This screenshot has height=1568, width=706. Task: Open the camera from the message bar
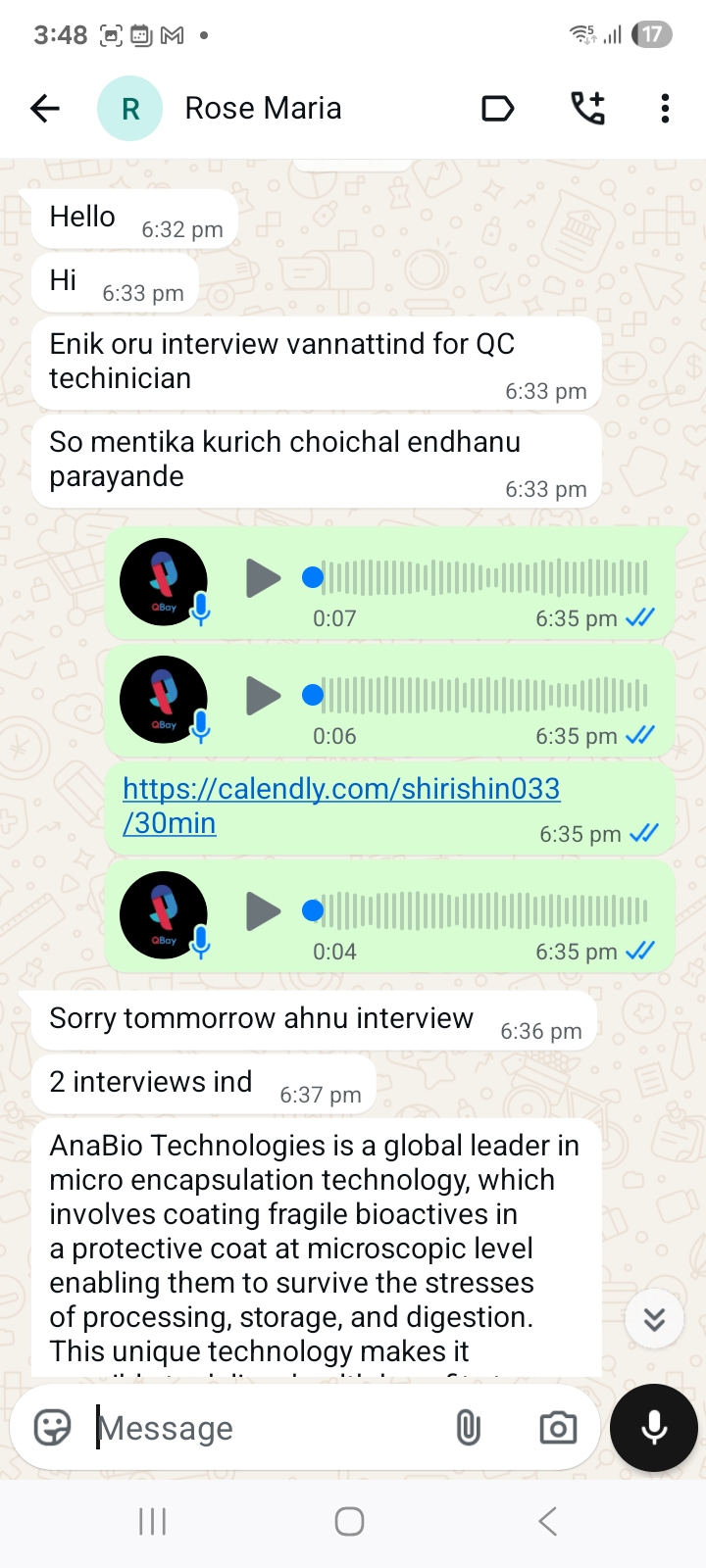pos(558,1428)
